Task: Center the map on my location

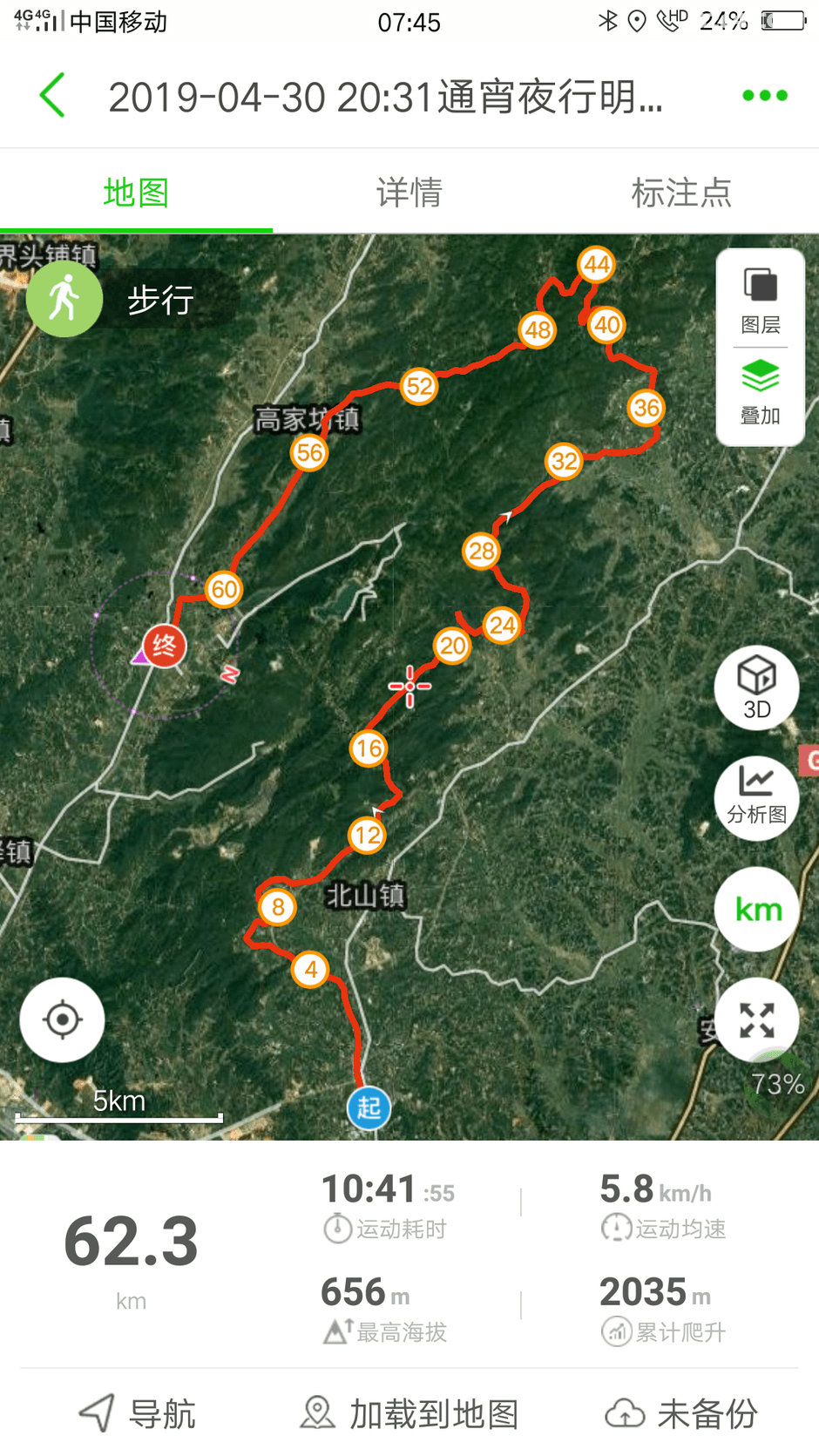Action: pyautogui.click(x=63, y=1019)
